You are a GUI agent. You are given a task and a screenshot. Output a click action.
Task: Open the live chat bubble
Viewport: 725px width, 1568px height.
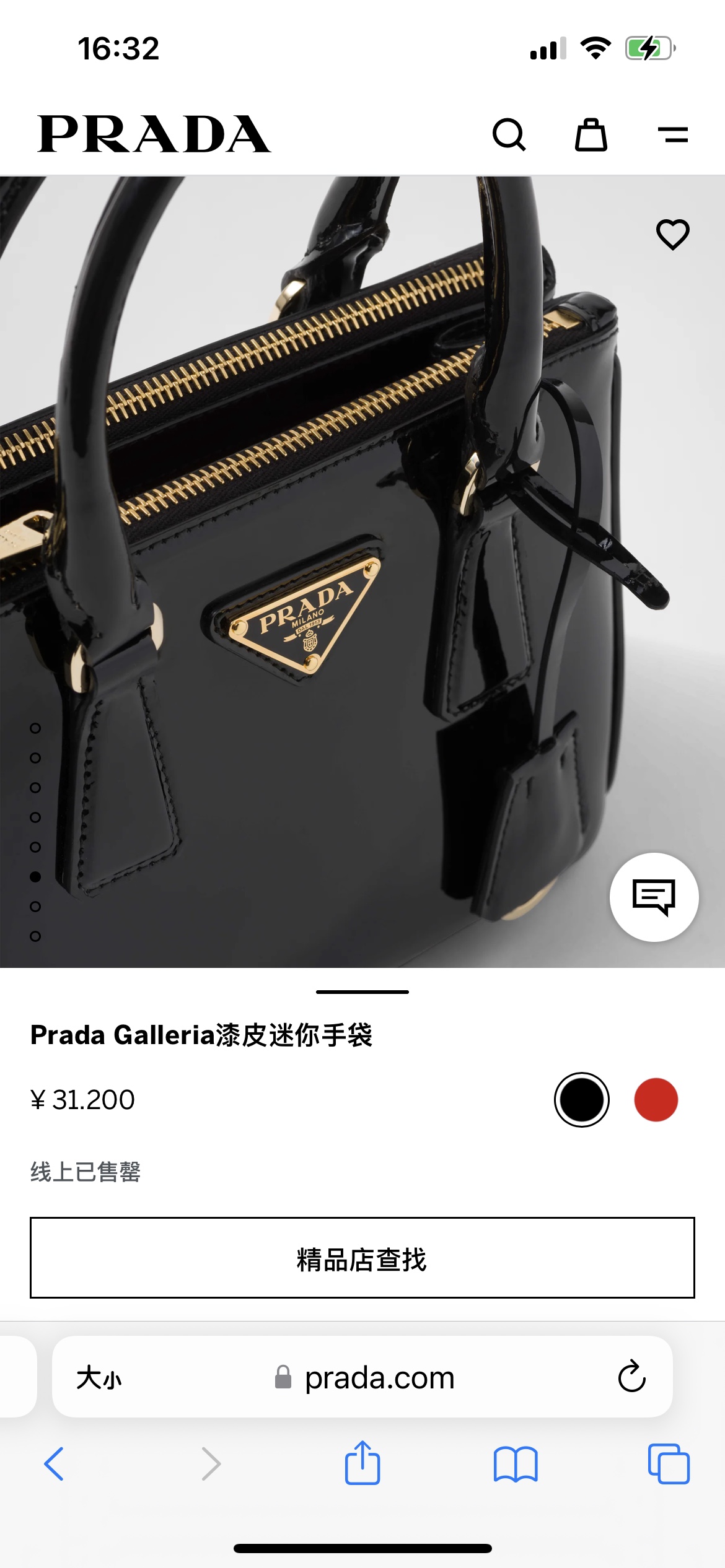tap(654, 897)
